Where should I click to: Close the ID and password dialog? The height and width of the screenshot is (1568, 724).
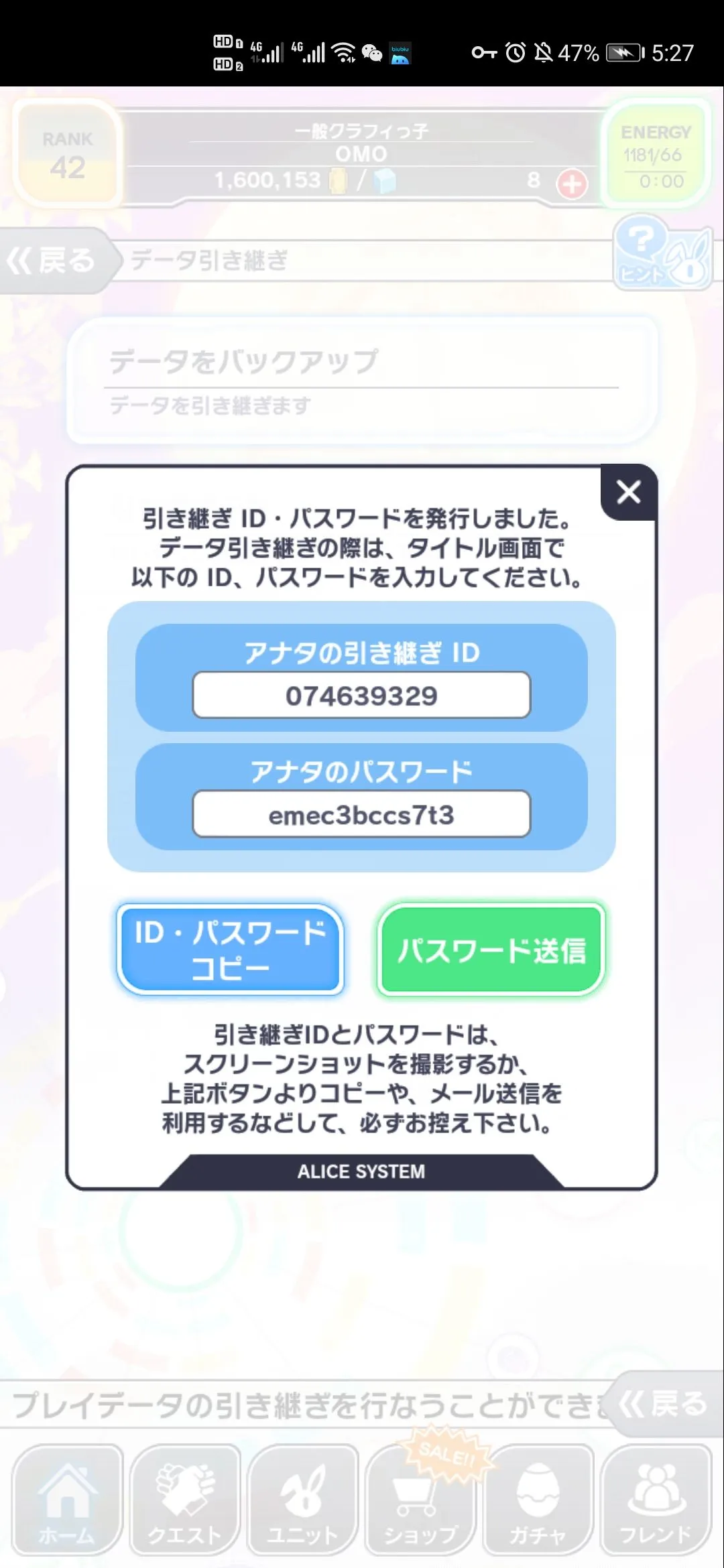(628, 493)
